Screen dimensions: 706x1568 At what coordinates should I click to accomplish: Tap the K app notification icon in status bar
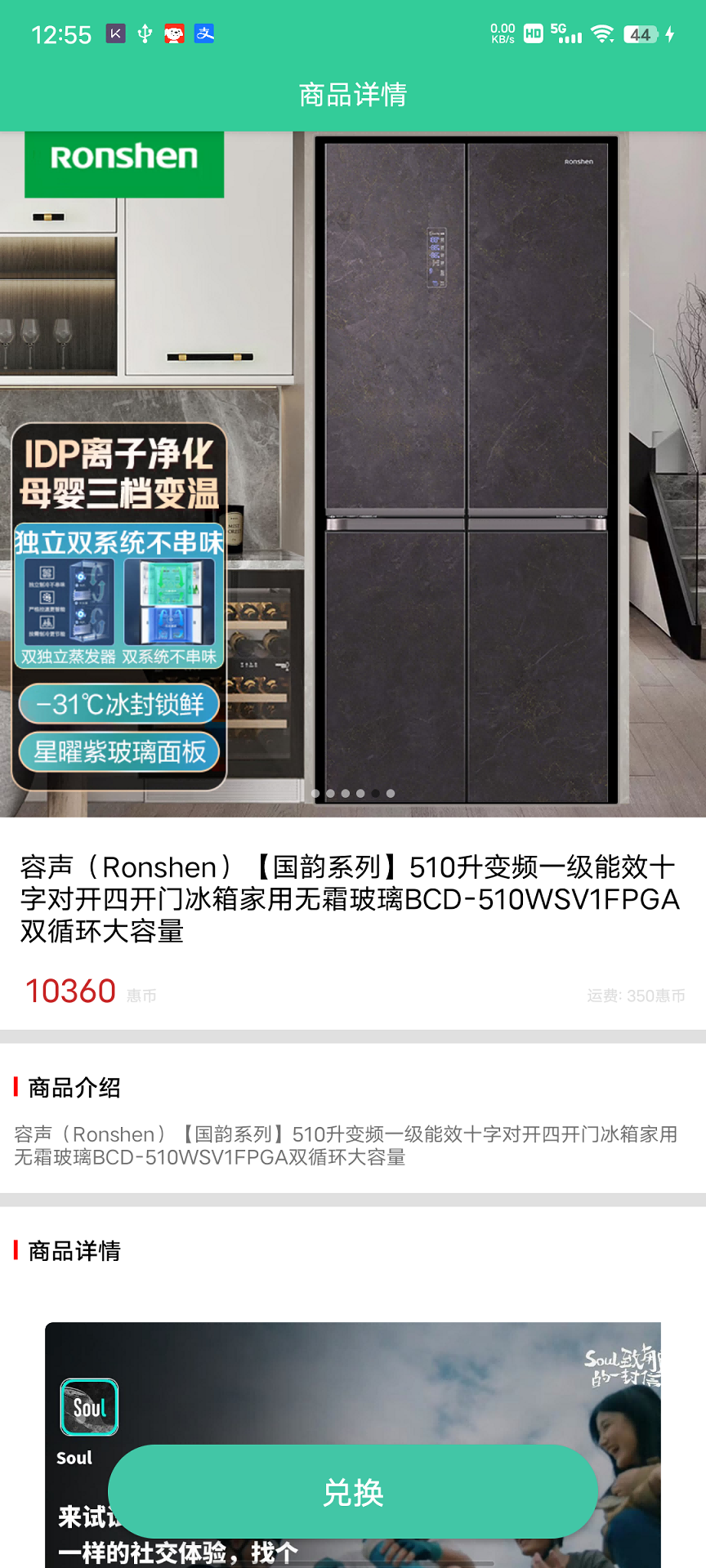(114, 34)
